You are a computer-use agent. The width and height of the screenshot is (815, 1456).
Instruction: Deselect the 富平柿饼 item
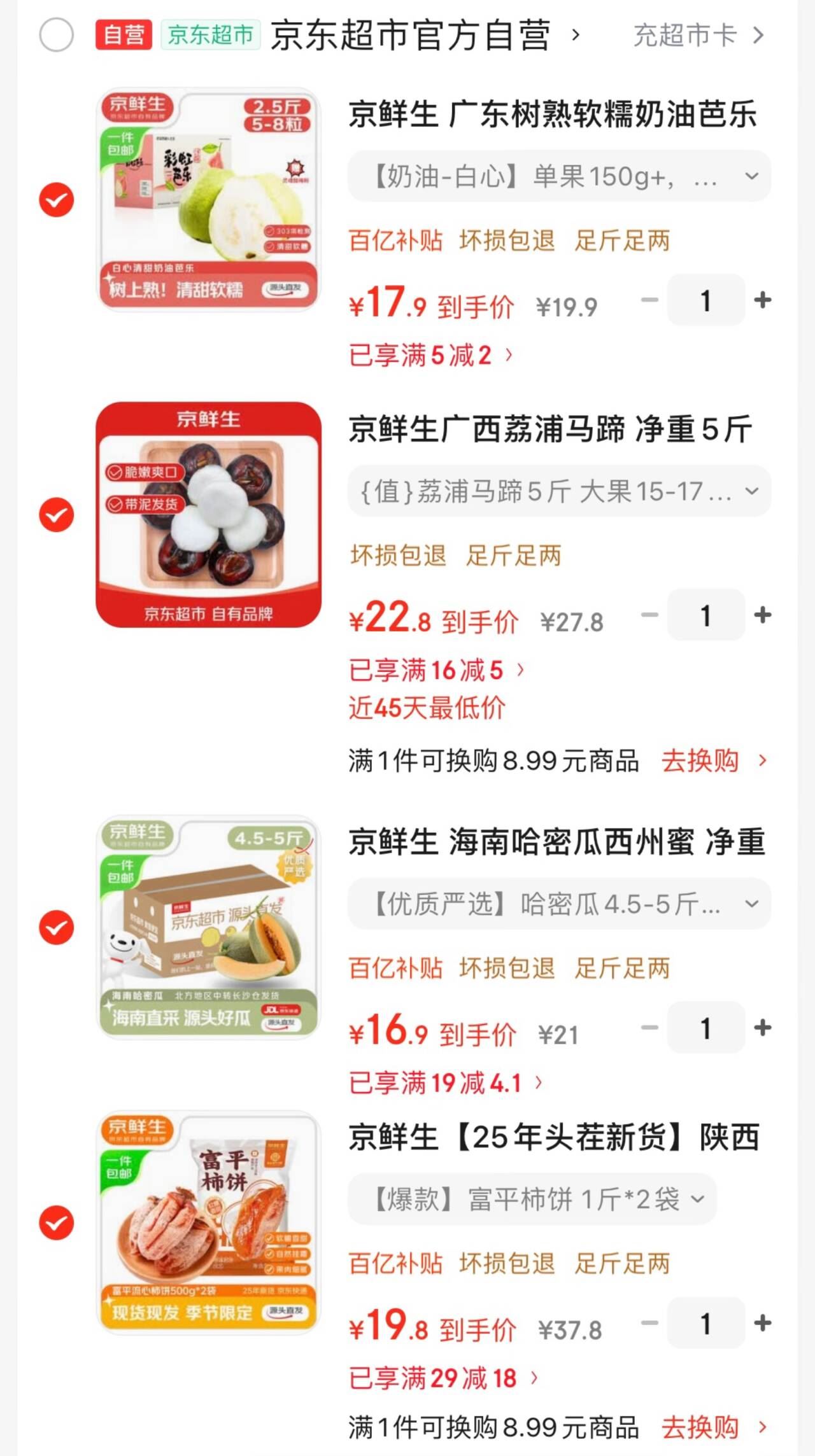(x=57, y=1222)
